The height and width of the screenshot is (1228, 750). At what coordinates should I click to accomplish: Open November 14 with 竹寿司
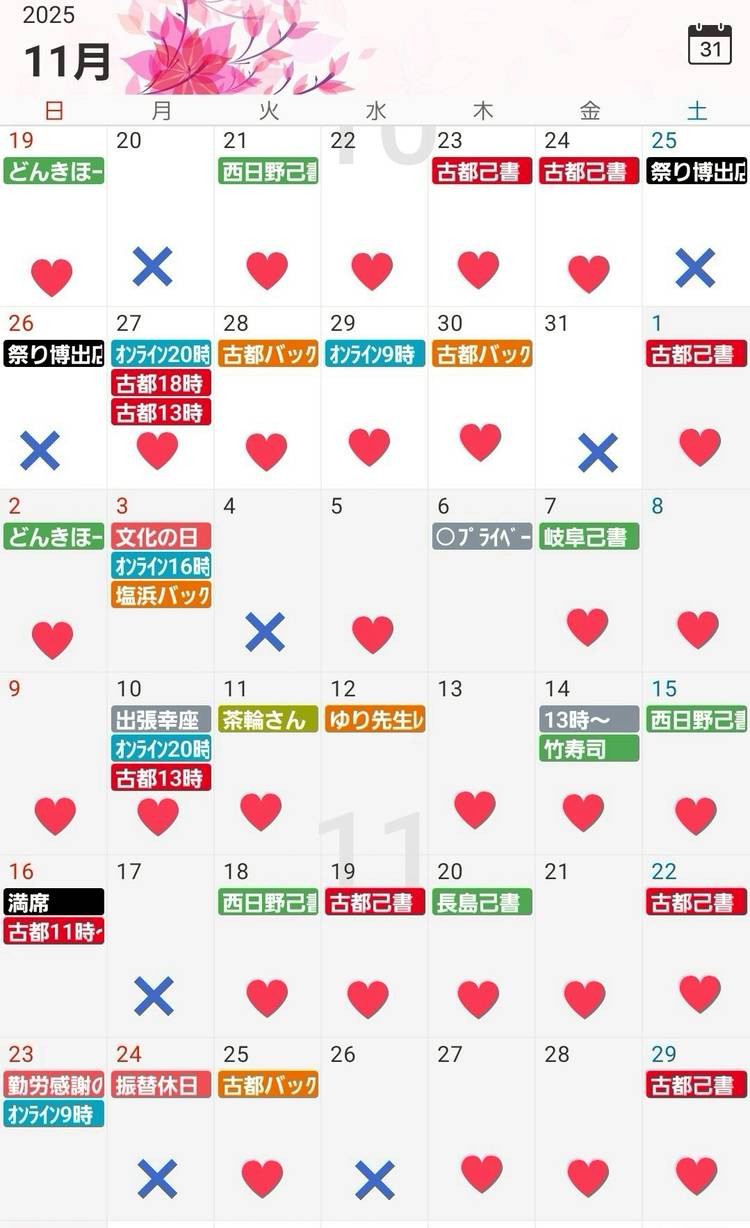588,762
